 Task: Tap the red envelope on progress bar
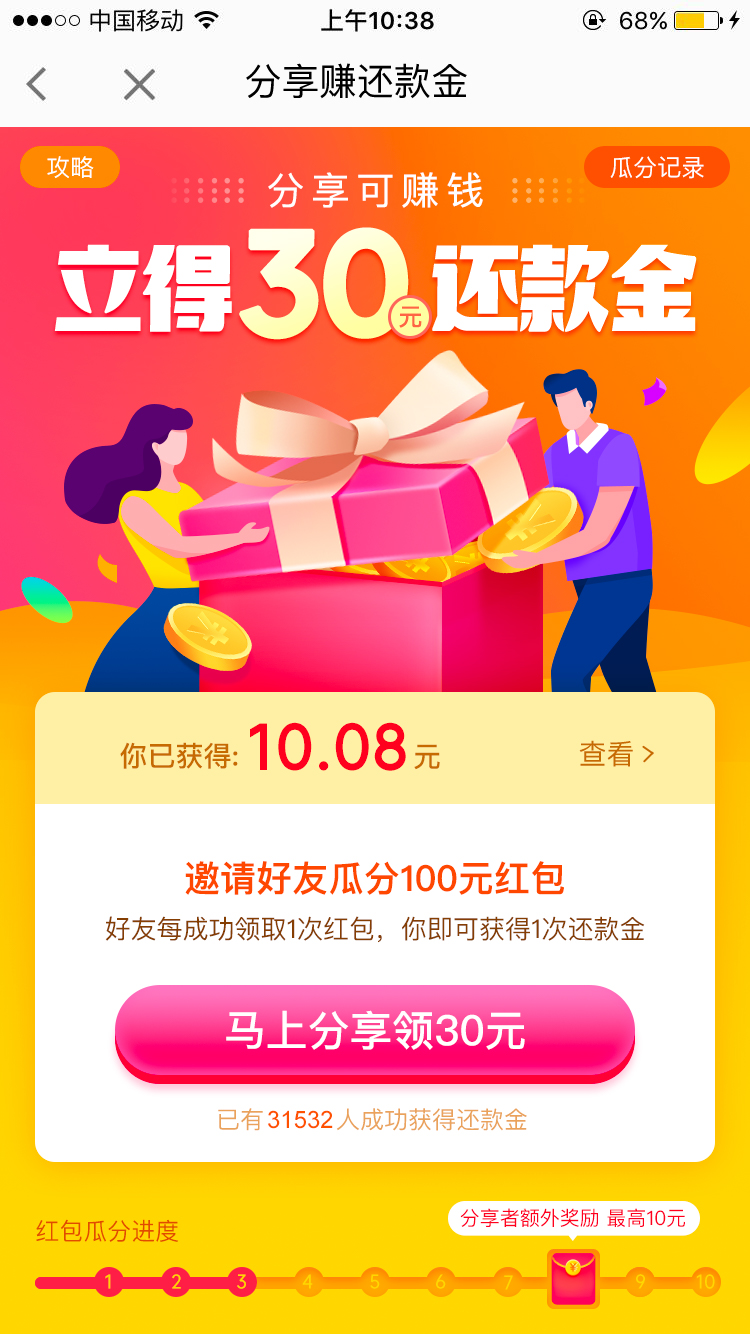tap(573, 1278)
